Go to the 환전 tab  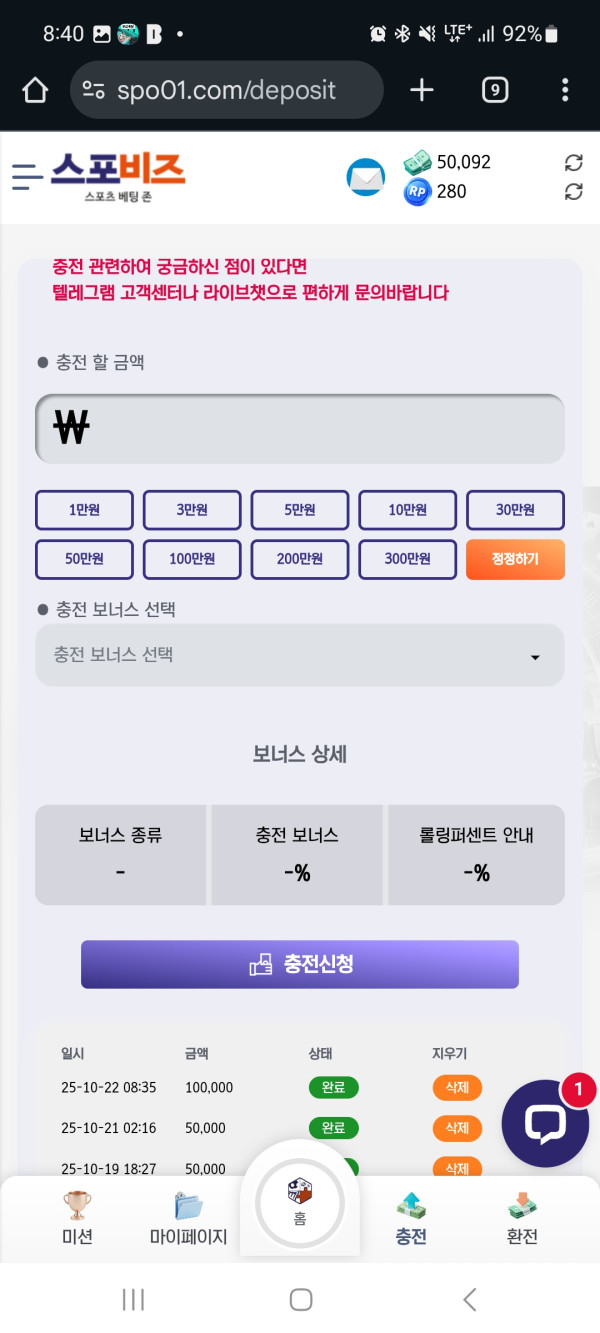tap(522, 1217)
